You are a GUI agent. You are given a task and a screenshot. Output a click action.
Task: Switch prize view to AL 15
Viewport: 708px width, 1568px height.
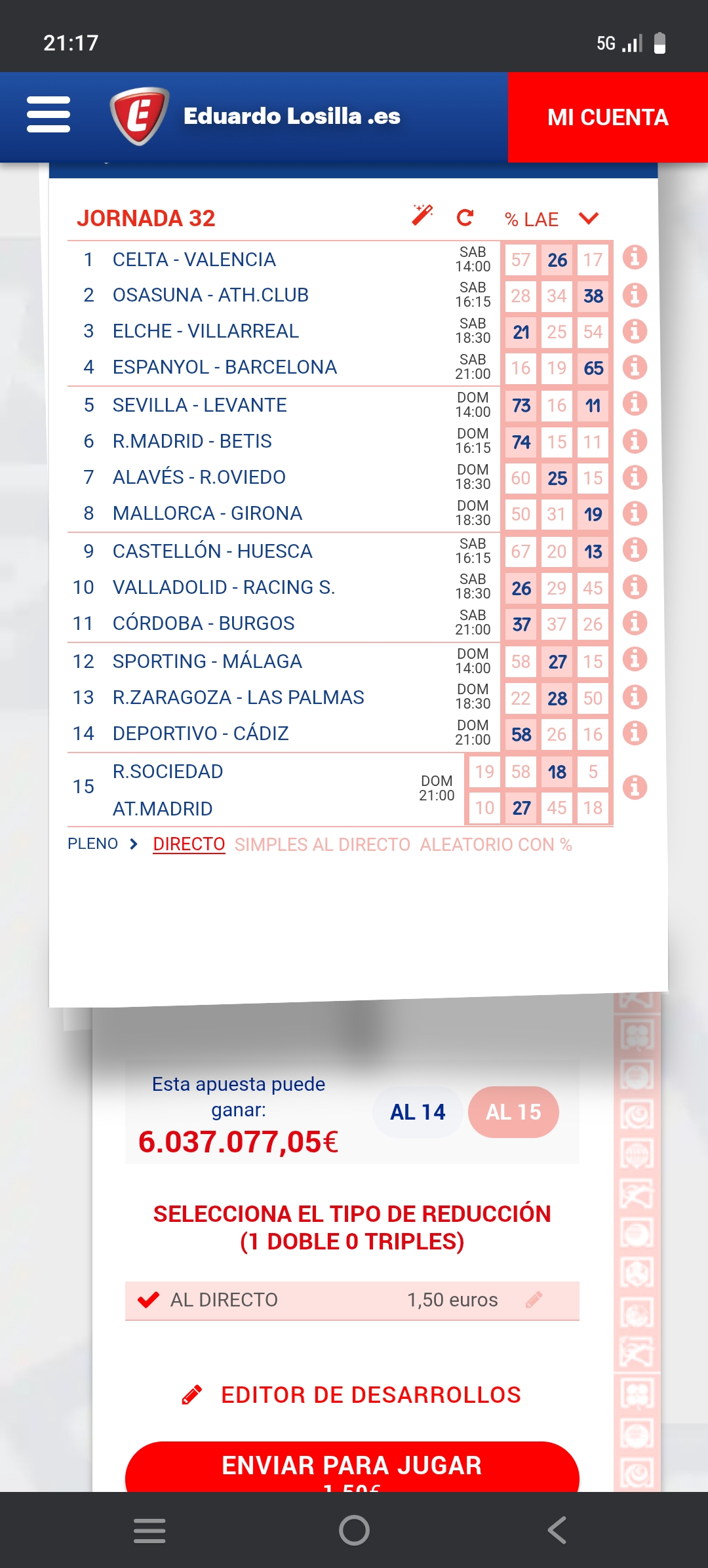513,1112
